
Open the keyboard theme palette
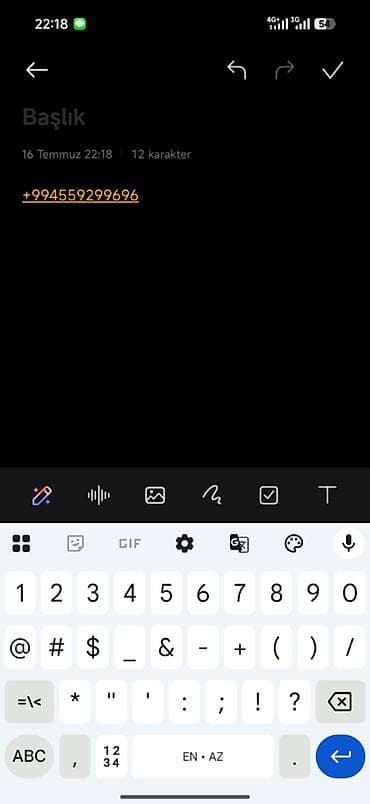(294, 543)
